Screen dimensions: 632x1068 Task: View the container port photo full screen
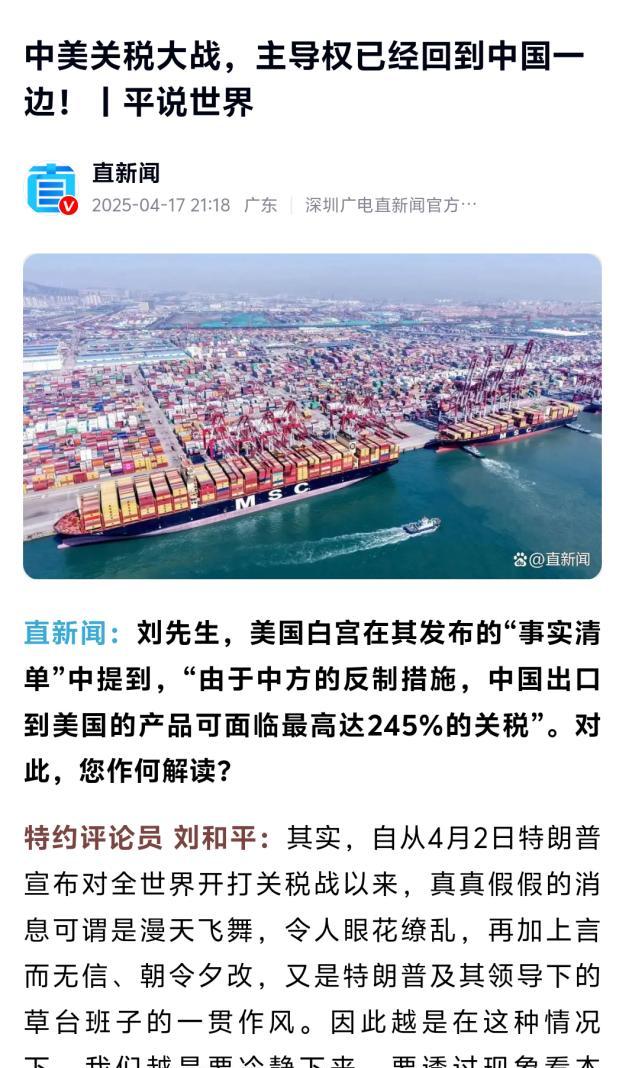(312, 416)
